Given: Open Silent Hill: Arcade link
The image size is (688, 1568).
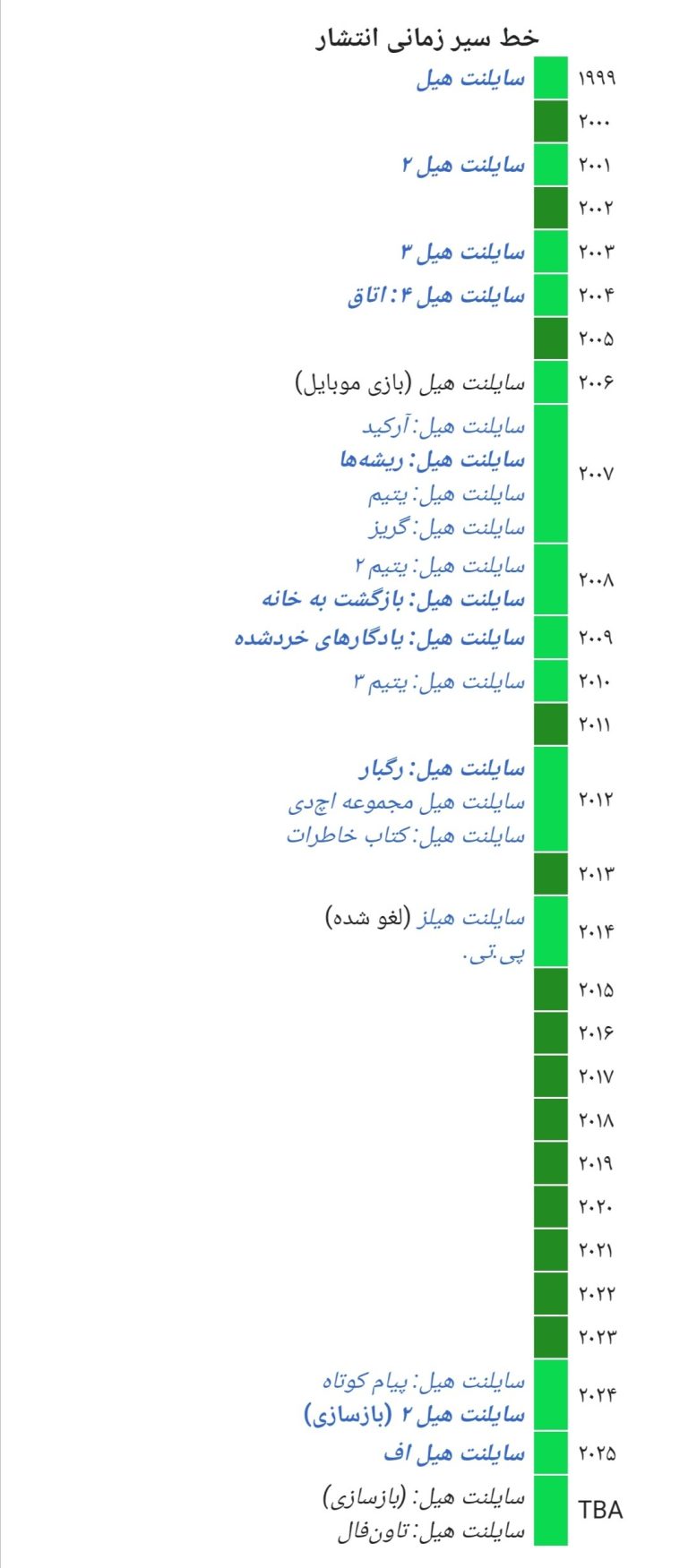Looking at the screenshot, I should (443, 426).
